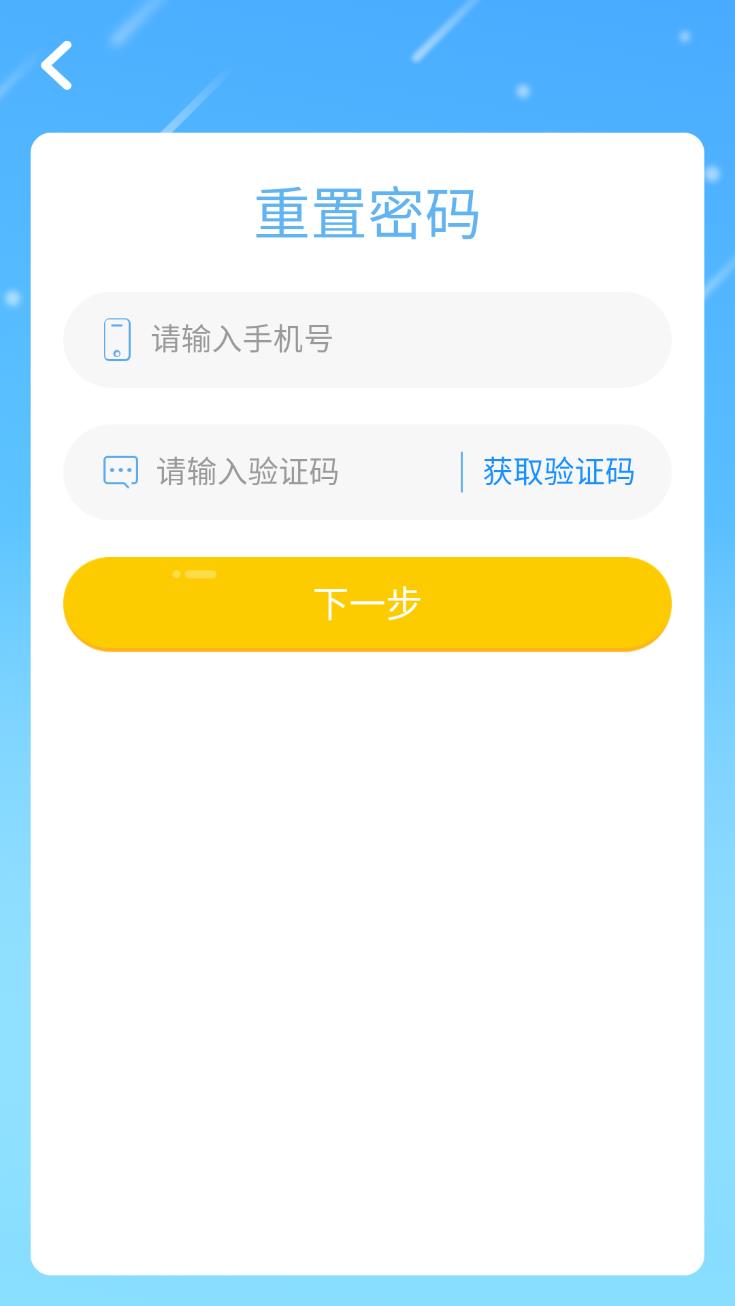Viewport: 735px width, 1306px height.
Task: Select the back chevron to return to login
Action: point(57,64)
